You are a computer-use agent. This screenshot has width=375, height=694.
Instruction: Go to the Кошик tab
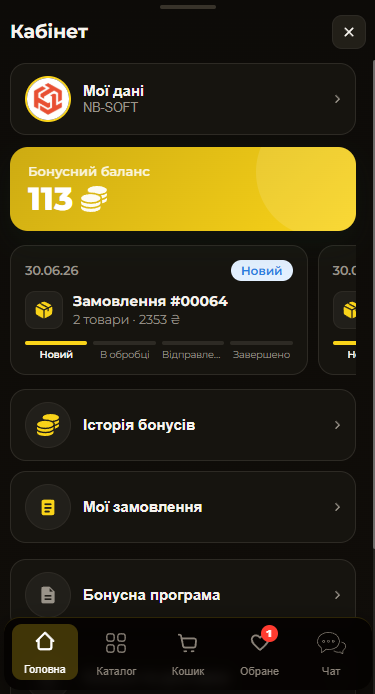tap(188, 652)
